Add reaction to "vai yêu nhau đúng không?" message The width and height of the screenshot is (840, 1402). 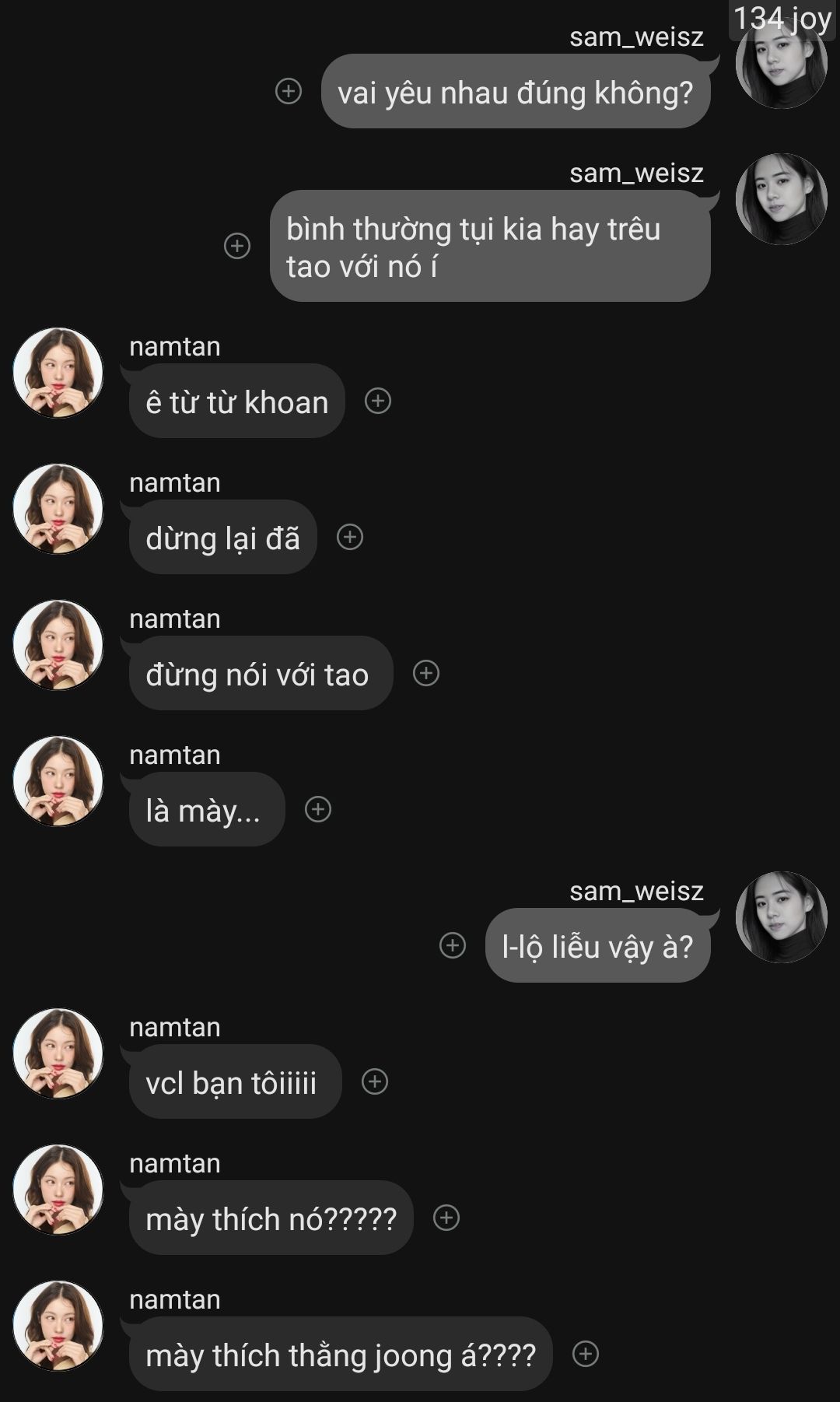point(289,91)
